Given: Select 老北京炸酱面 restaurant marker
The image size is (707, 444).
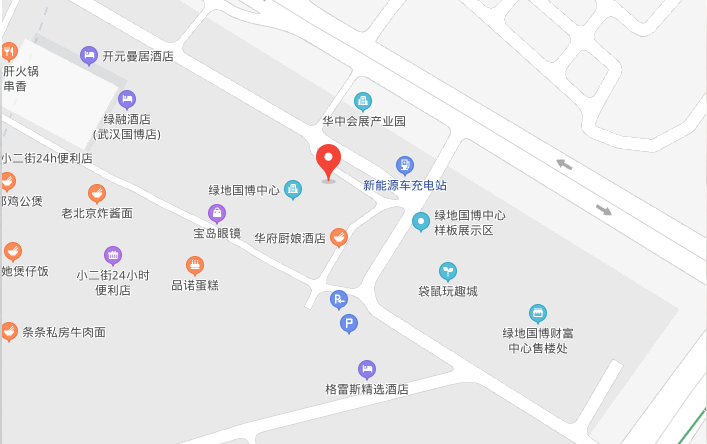Looking at the screenshot, I should pyautogui.click(x=97, y=193).
